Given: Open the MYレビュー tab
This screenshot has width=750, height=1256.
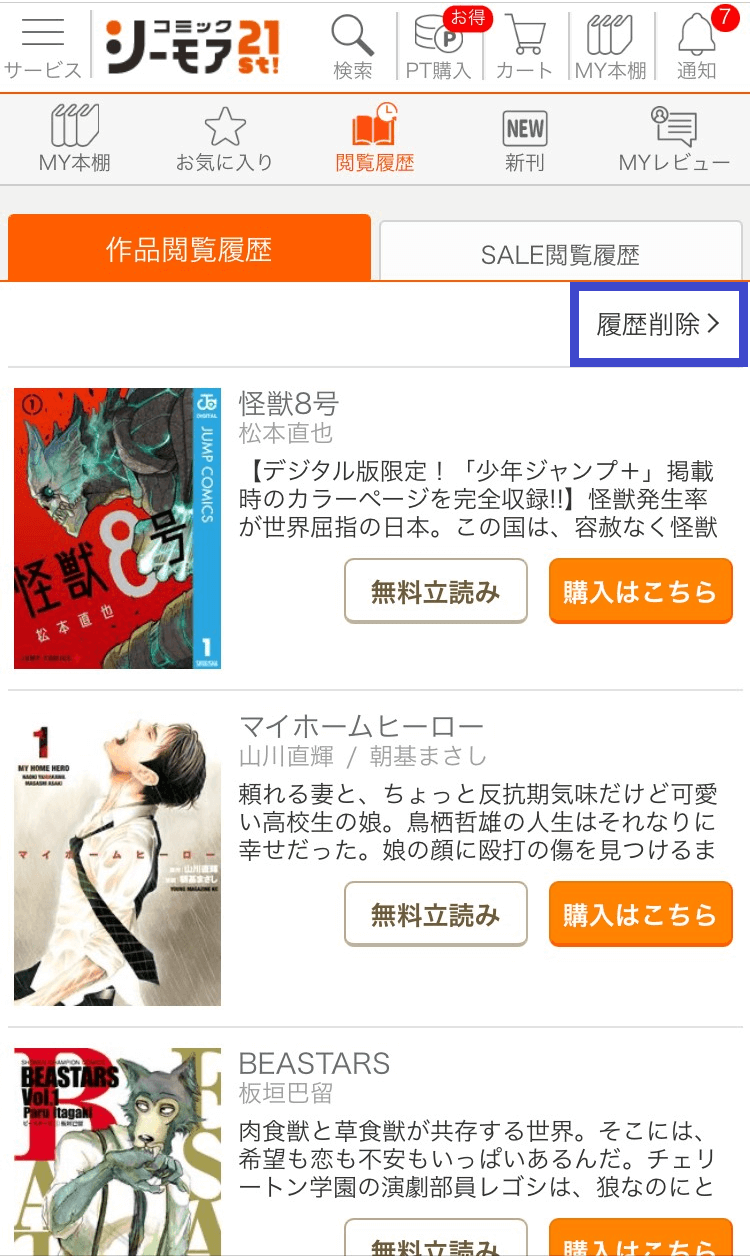Looking at the screenshot, I should coord(673,139).
